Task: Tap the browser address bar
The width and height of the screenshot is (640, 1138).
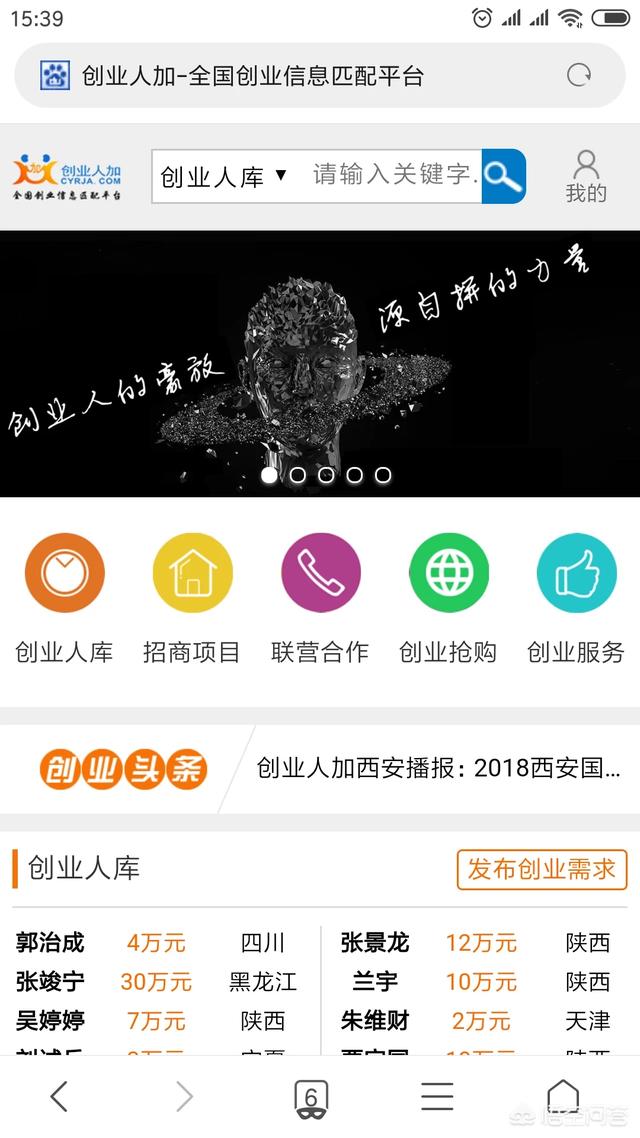Action: [300, 76]
